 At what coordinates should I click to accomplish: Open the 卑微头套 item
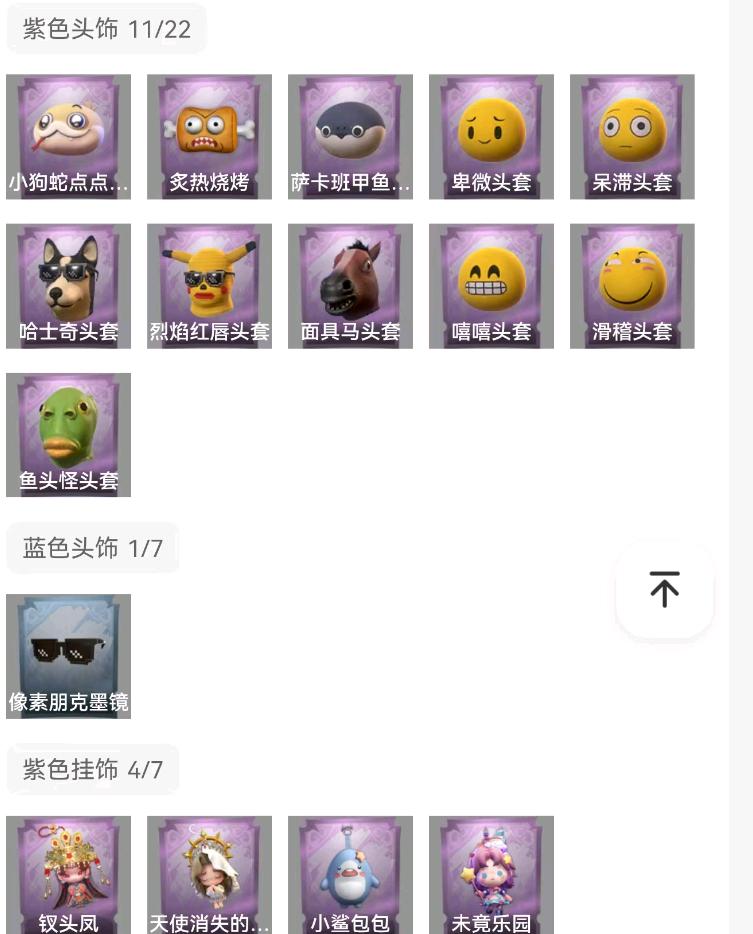tap(491, 137)
